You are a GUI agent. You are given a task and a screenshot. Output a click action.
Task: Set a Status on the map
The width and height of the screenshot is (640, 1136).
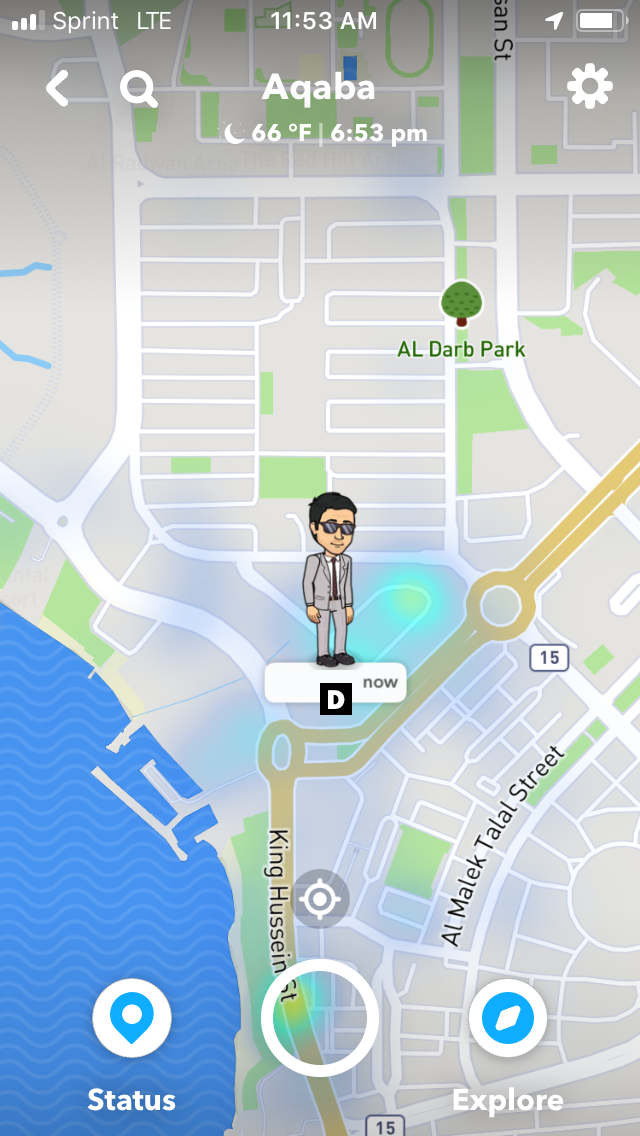pos(132,1019)
